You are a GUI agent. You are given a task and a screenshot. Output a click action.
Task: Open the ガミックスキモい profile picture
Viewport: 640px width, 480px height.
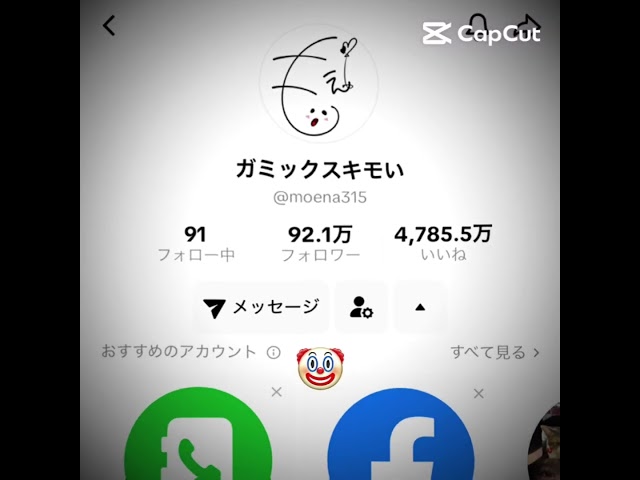(x=319, y=92)
